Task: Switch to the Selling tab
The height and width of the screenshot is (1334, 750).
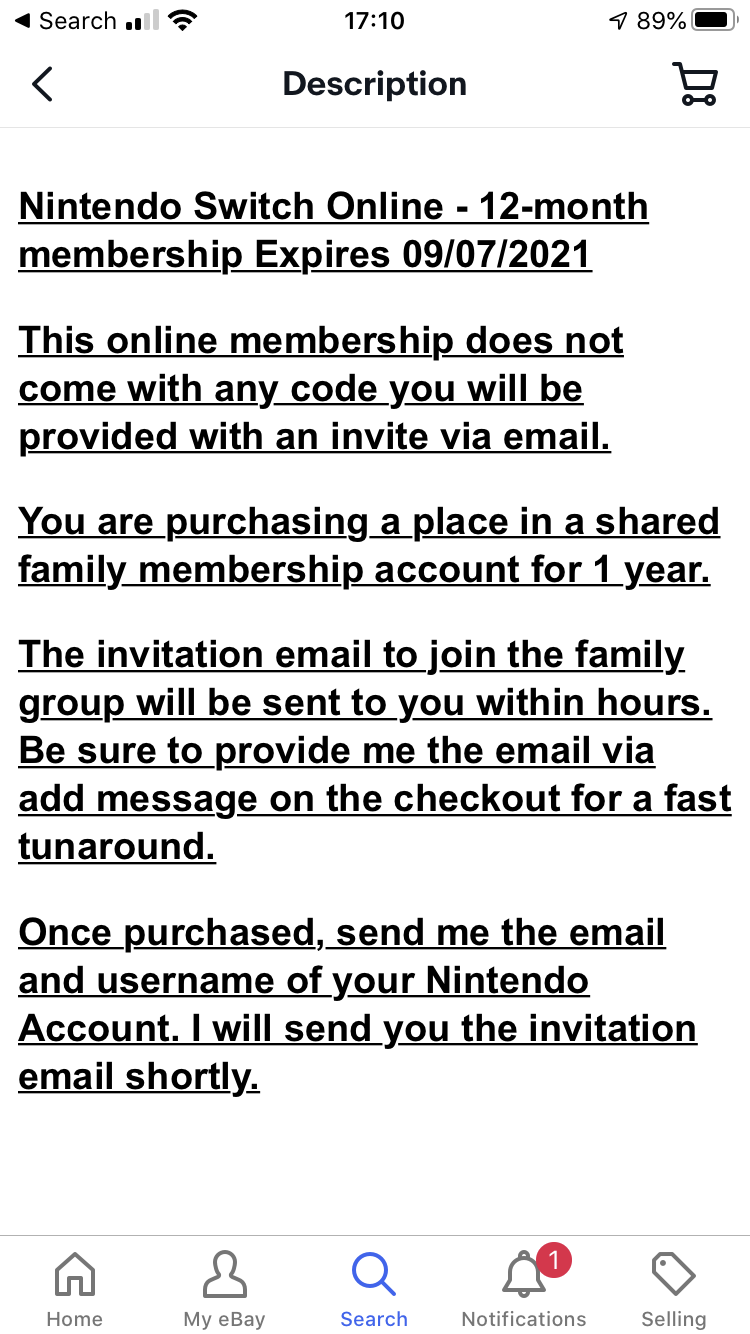Action: [x=673, y=1290]
